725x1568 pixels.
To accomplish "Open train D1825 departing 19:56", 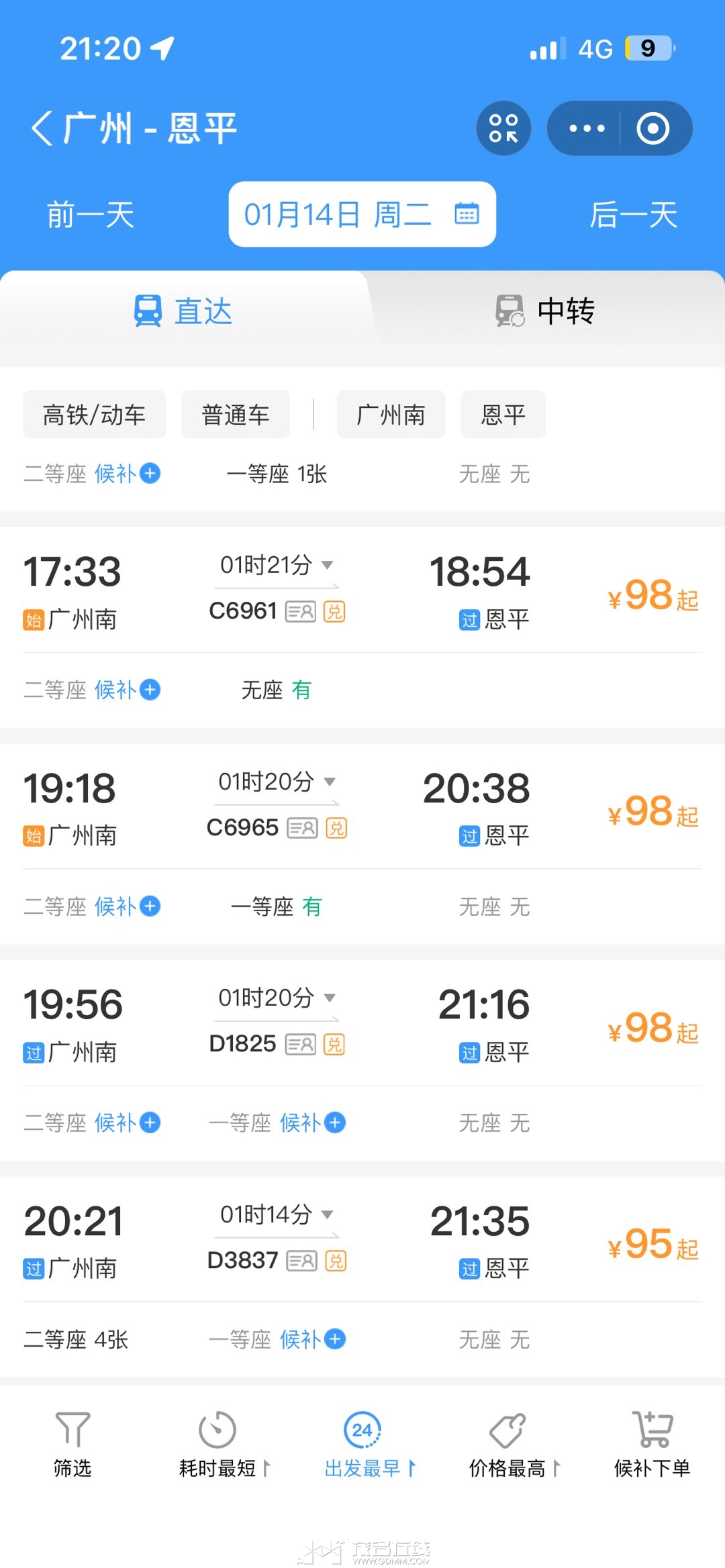I will click(362, 1023).
